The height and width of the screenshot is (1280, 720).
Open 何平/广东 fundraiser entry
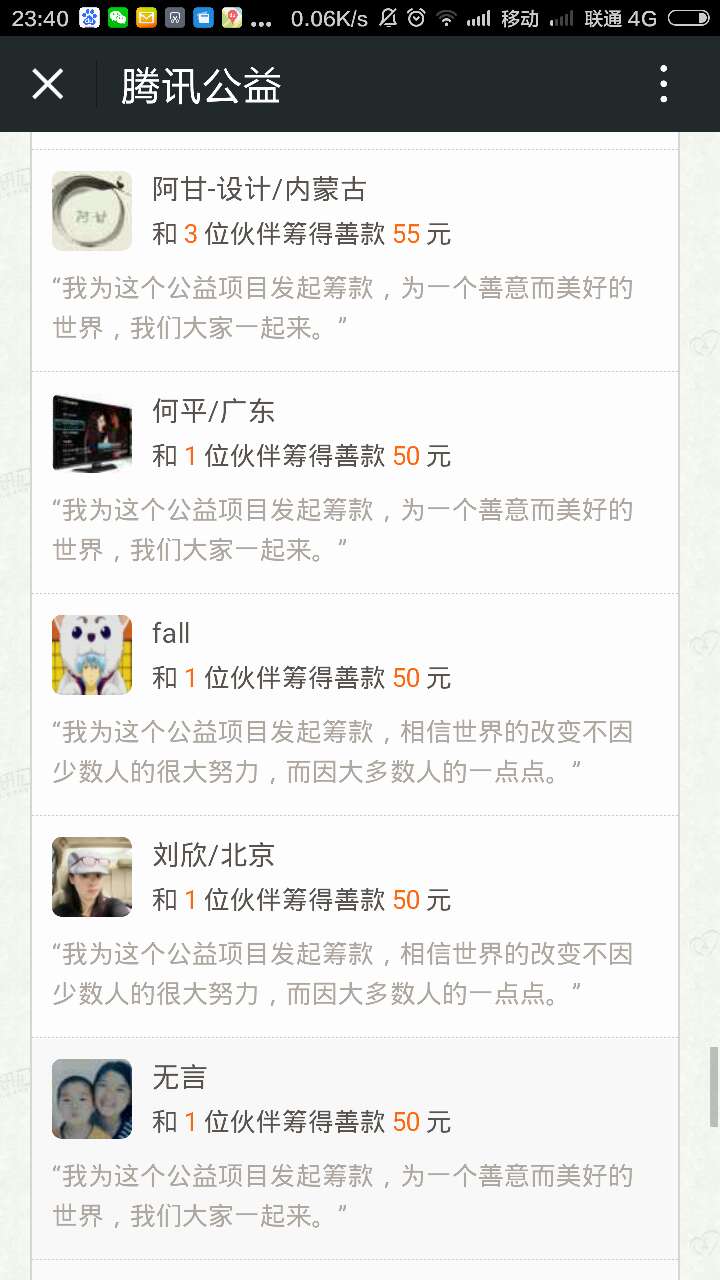tap(355, 482)
